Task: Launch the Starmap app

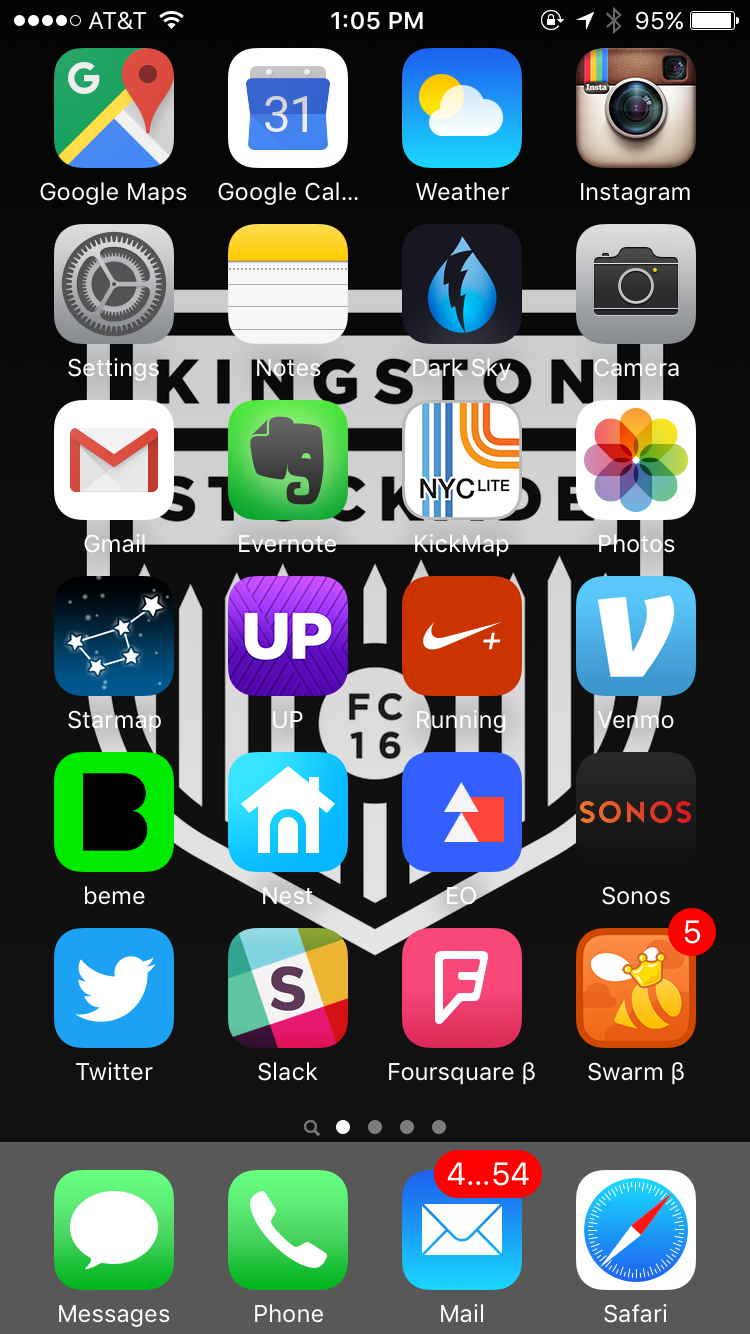Action: 114,636
